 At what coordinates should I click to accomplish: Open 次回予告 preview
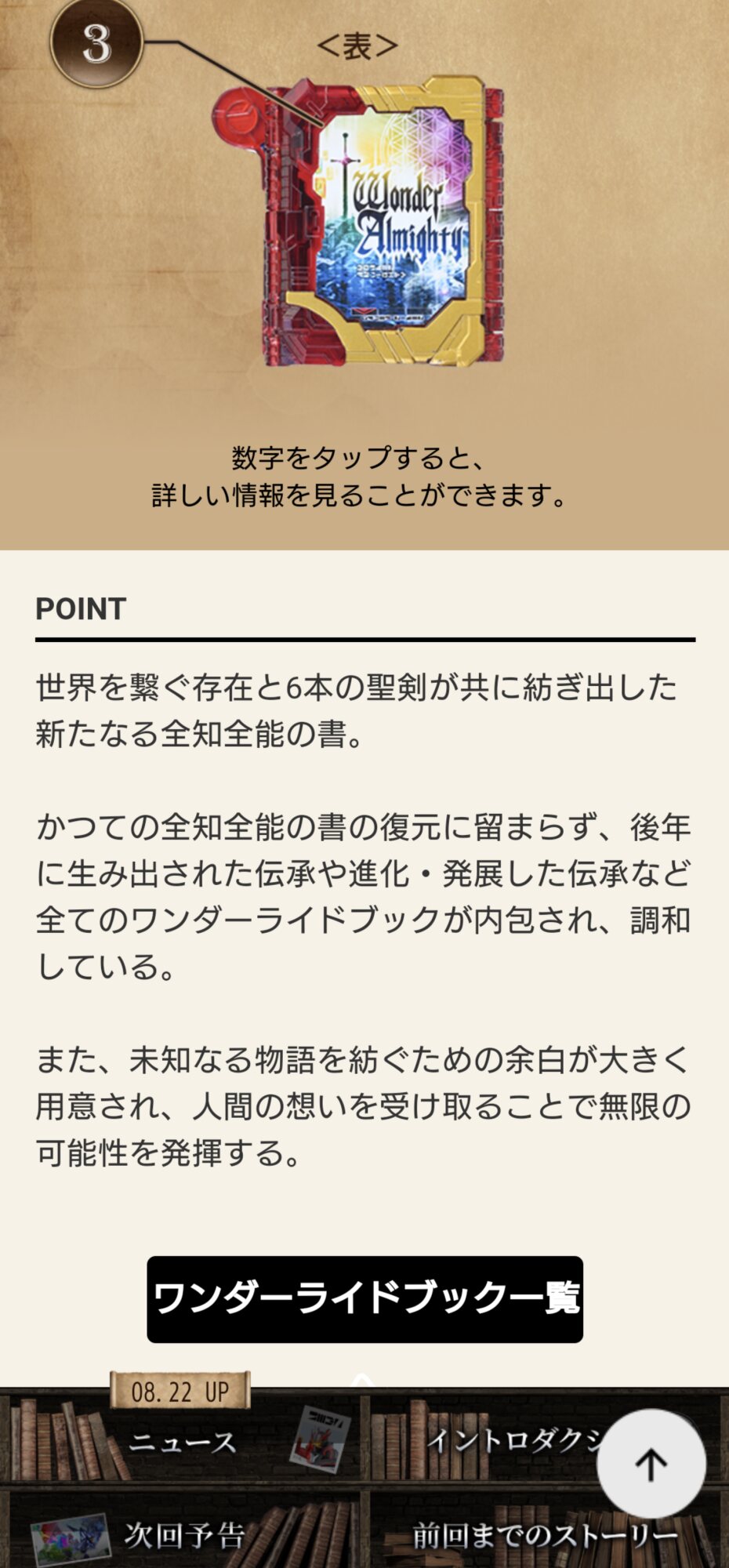point(183,1535)
